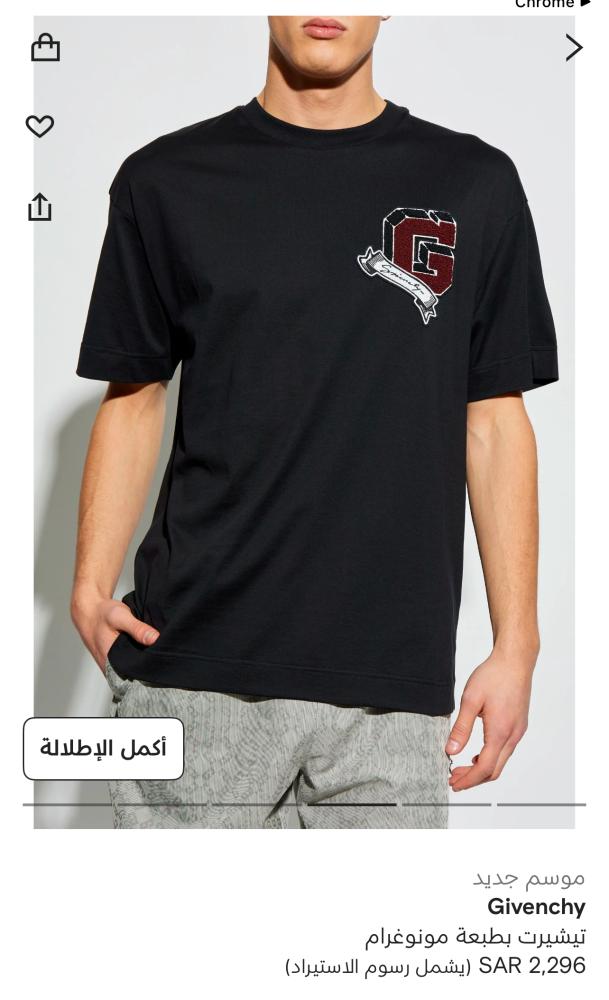609x1000 pixels.
Task: Tap the أكمل الإطلالة button
Action: click(x=104, y=748)
